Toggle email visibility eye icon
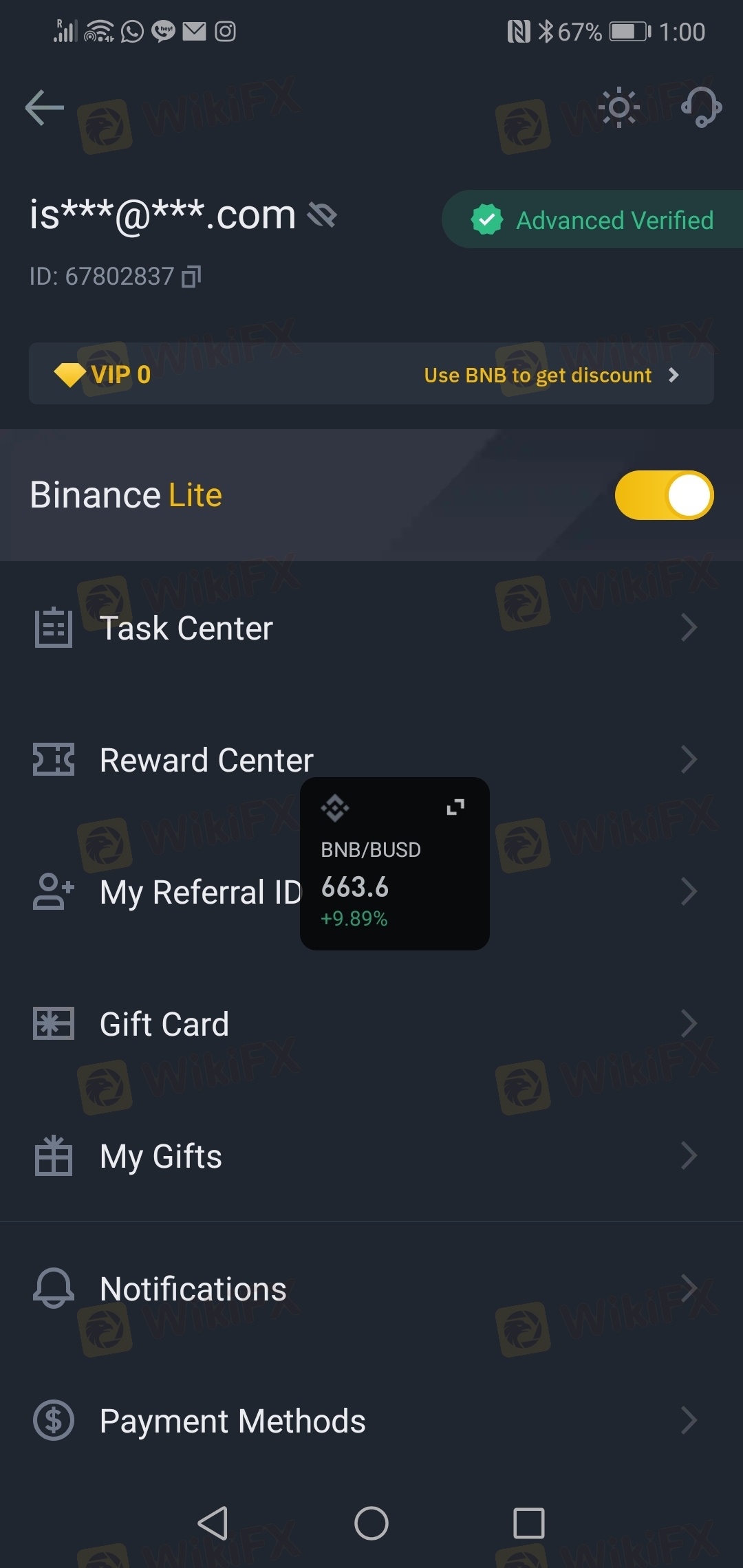Screen dimensions: 743x1568 [322, 215]
